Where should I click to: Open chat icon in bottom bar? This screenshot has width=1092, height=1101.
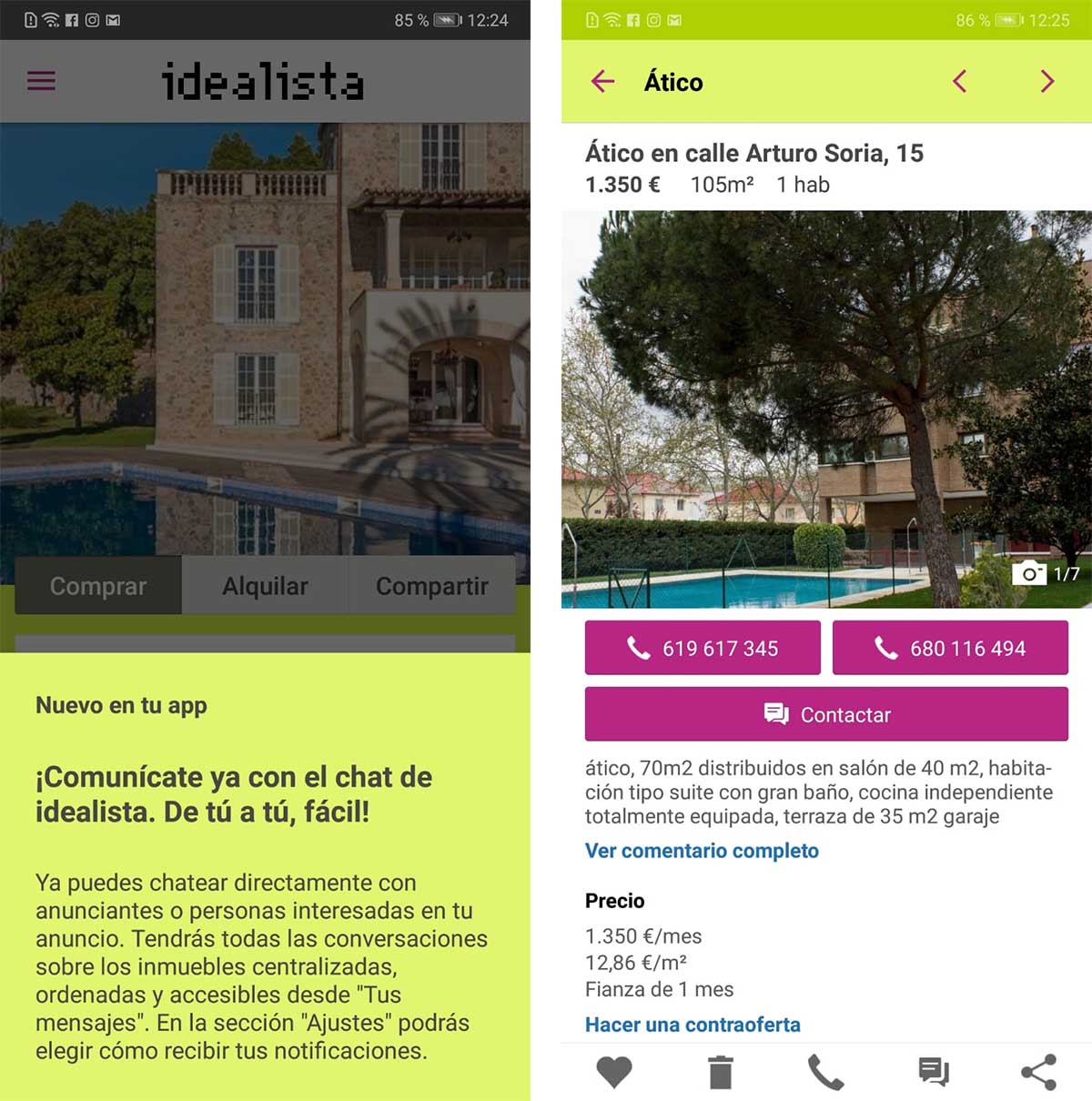click(x=933, y=1072)
